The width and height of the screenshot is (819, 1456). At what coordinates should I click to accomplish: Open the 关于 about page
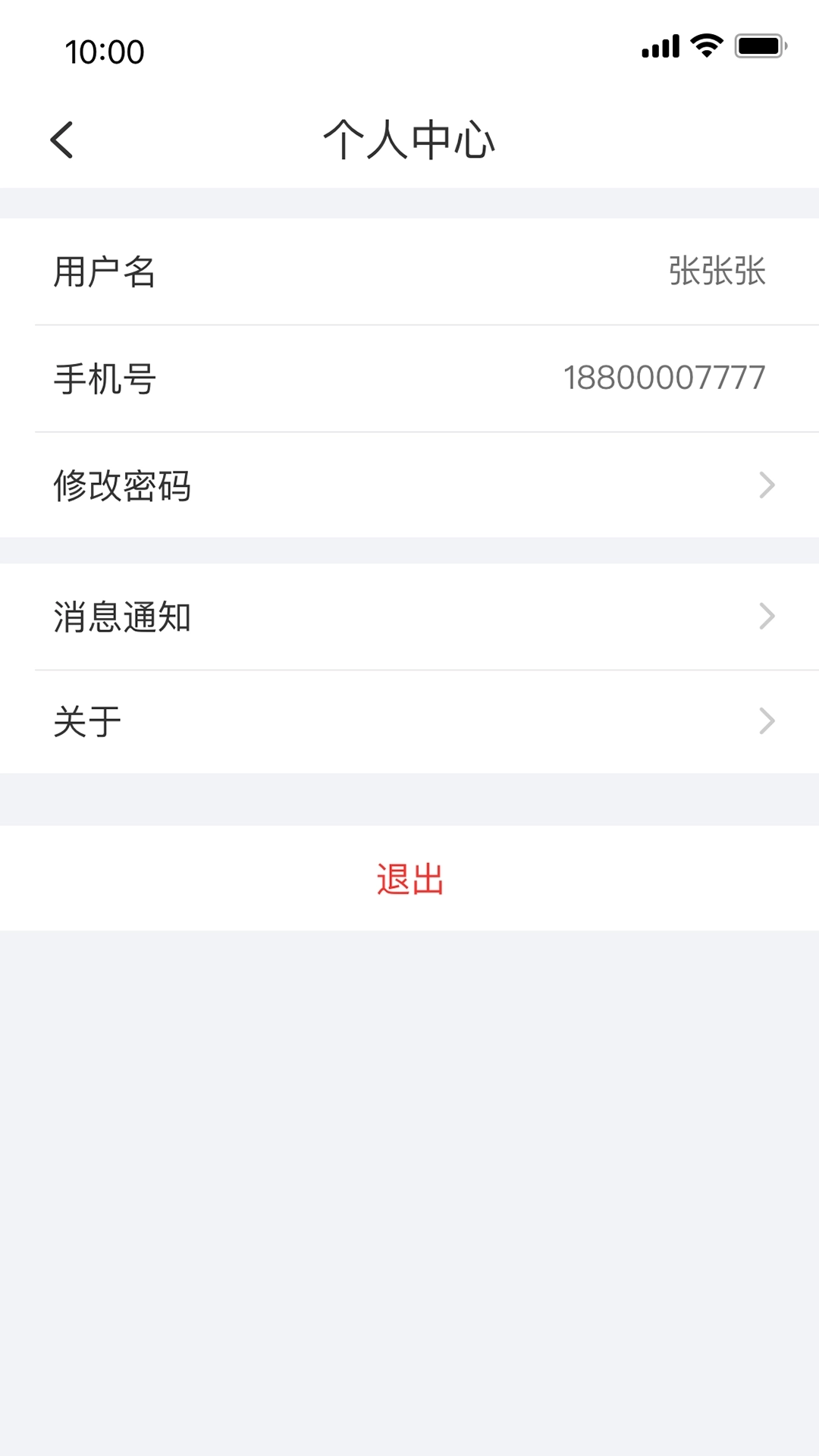(409, 722)
